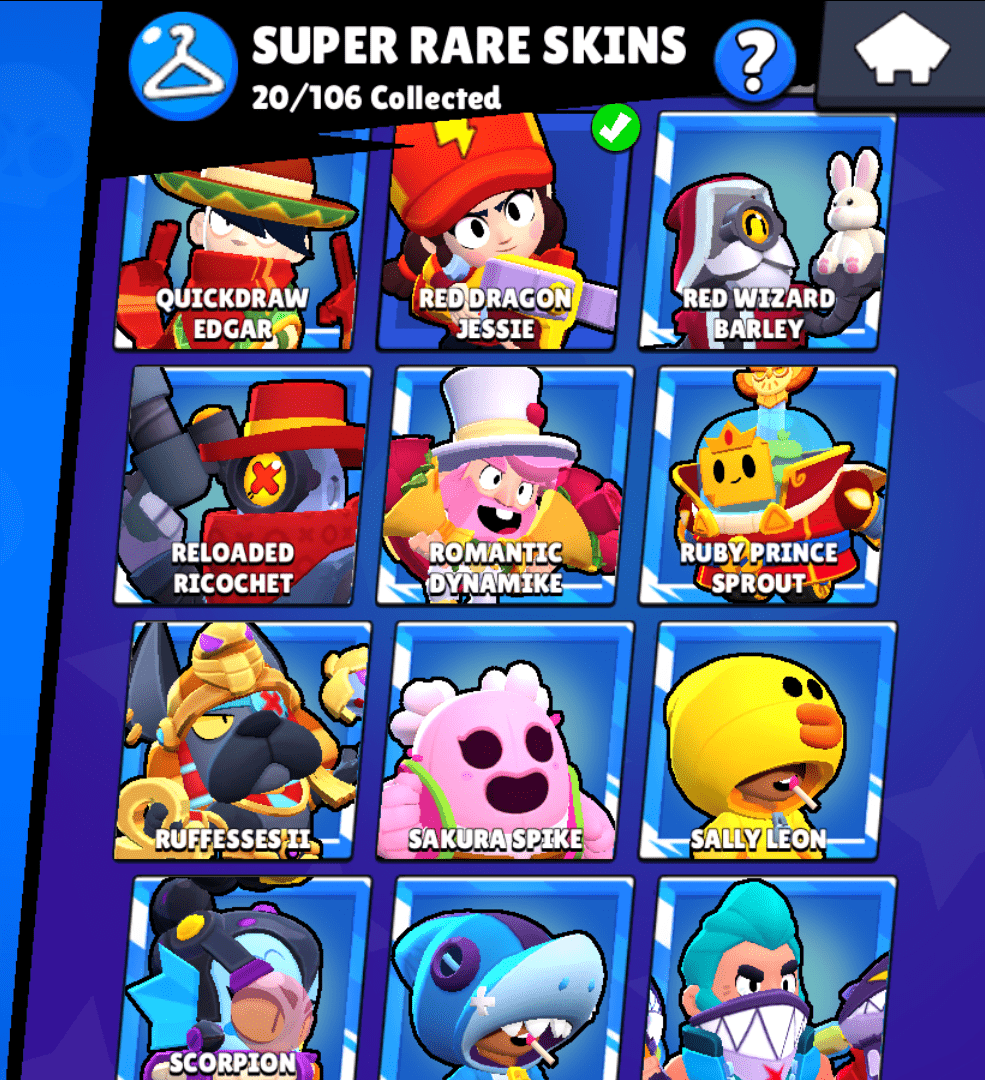This screenshot has height=1080, width=985.
Task: View the Red Wizard Barley skin
Action: (767, 235)
